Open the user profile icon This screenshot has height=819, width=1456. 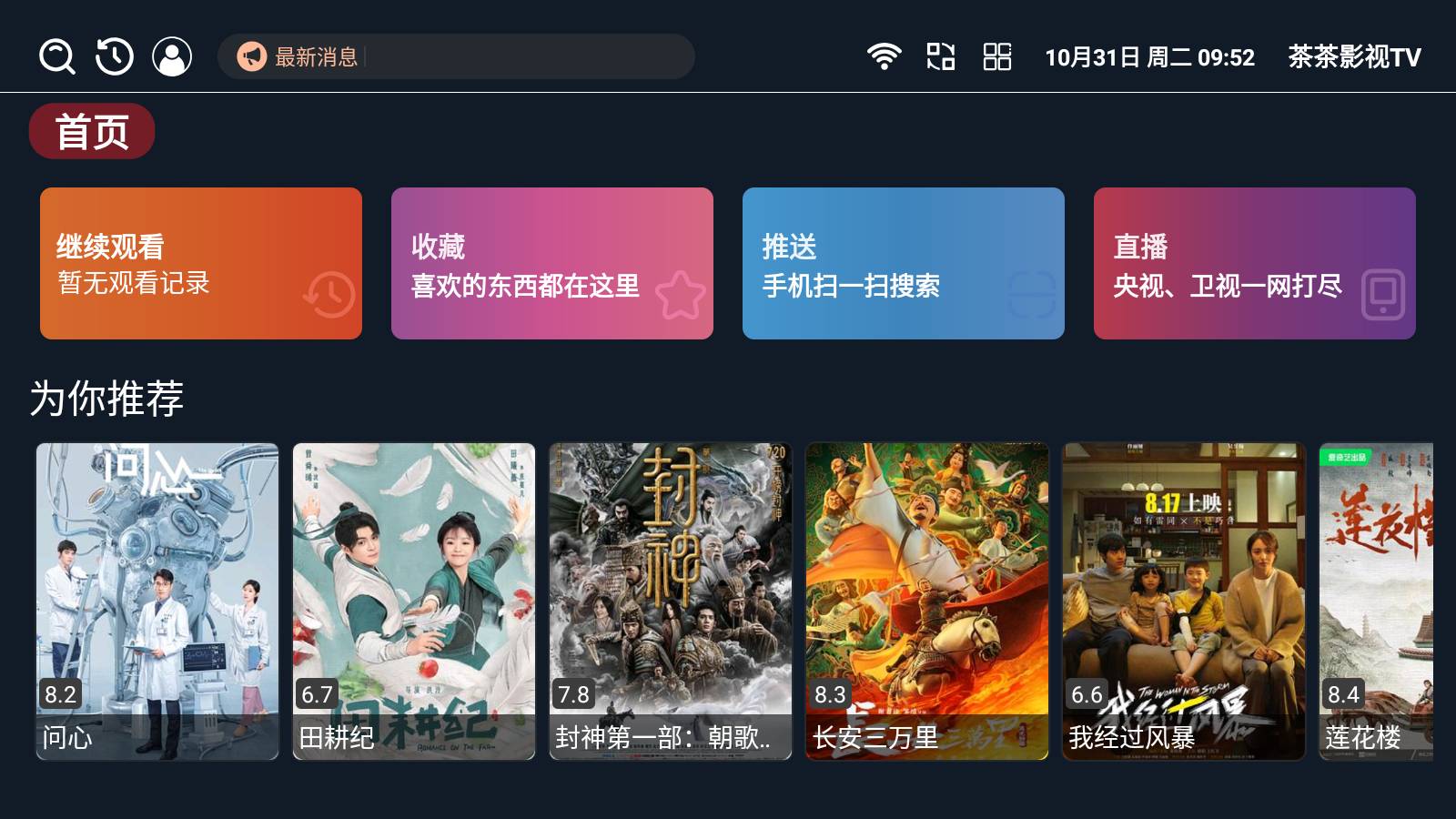coord(172,56)
